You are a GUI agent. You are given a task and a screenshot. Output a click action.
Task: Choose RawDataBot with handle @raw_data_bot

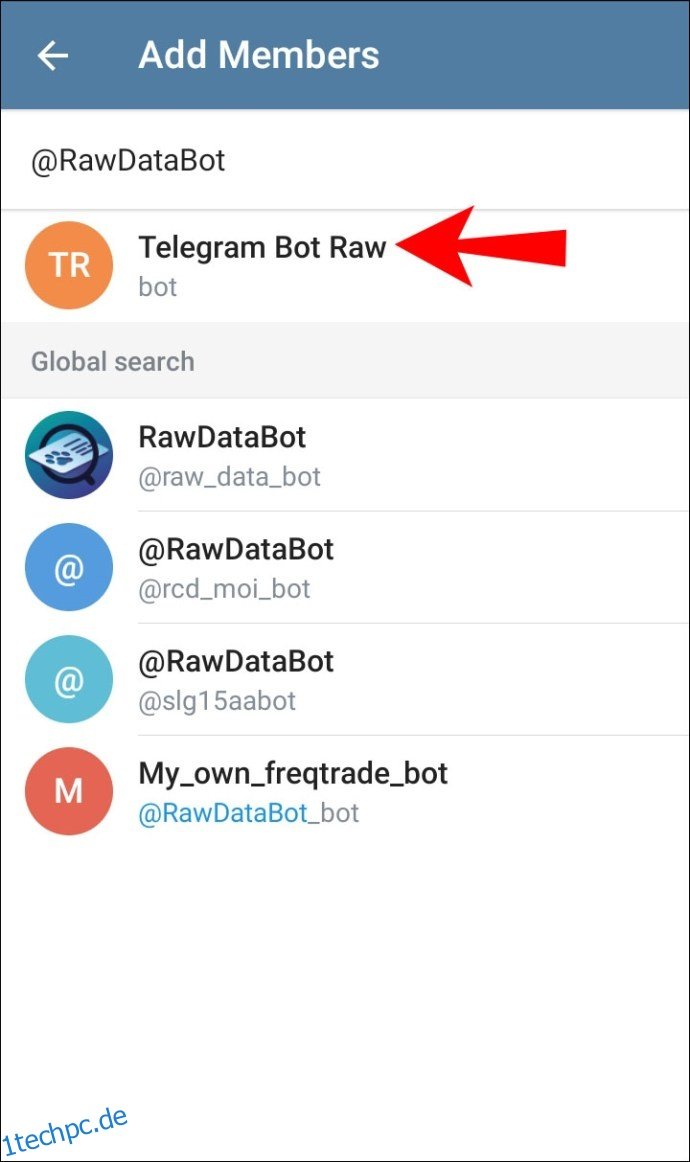coord(345,455)
